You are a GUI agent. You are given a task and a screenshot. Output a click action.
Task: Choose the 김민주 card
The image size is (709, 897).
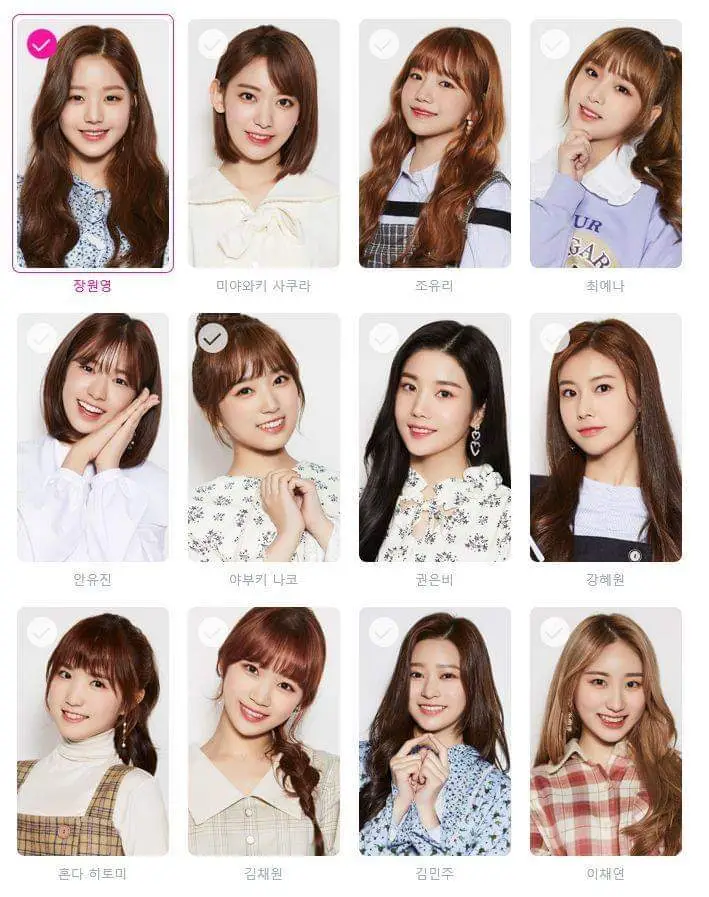435,731
